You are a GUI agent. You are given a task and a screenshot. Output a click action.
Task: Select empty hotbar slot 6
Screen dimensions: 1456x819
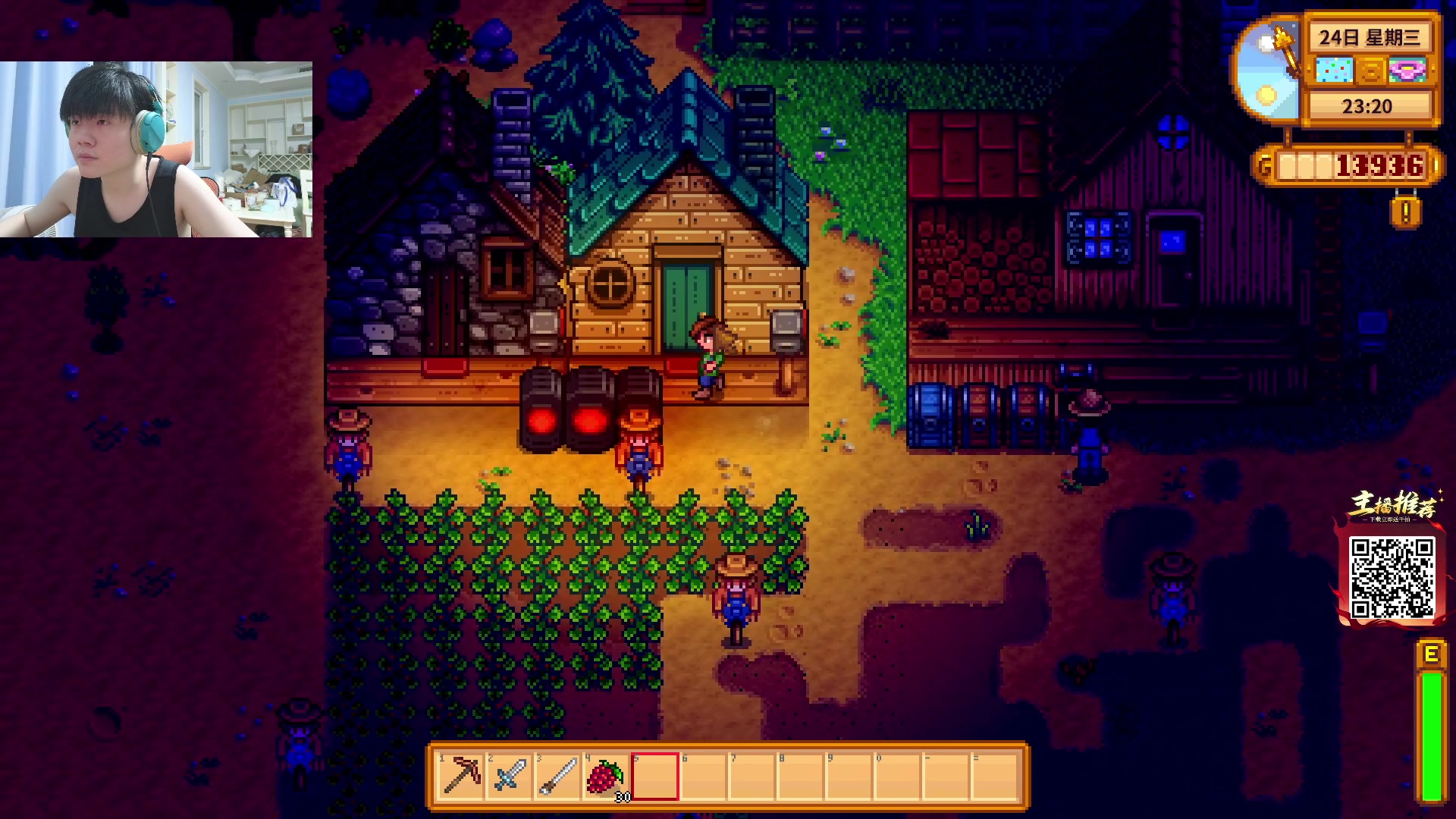(x=704, y=777)
